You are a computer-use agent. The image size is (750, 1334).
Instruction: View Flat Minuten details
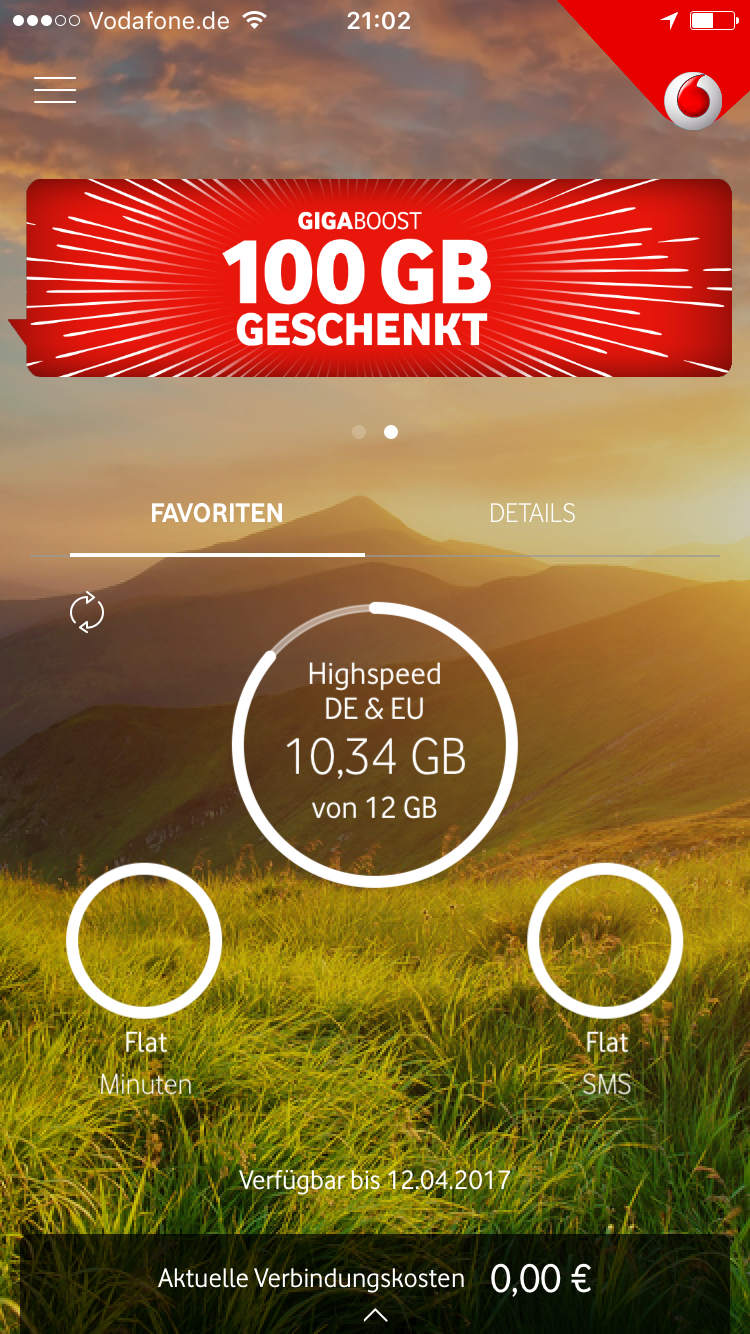(144, 941)
